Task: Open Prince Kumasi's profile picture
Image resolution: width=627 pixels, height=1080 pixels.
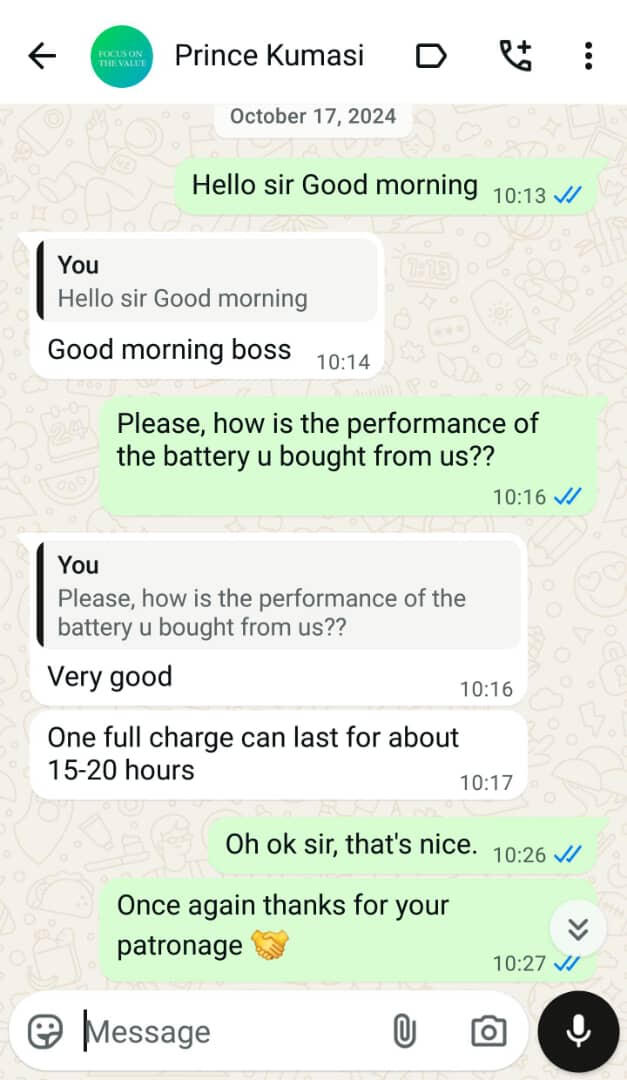Action: tap(122, 56)
